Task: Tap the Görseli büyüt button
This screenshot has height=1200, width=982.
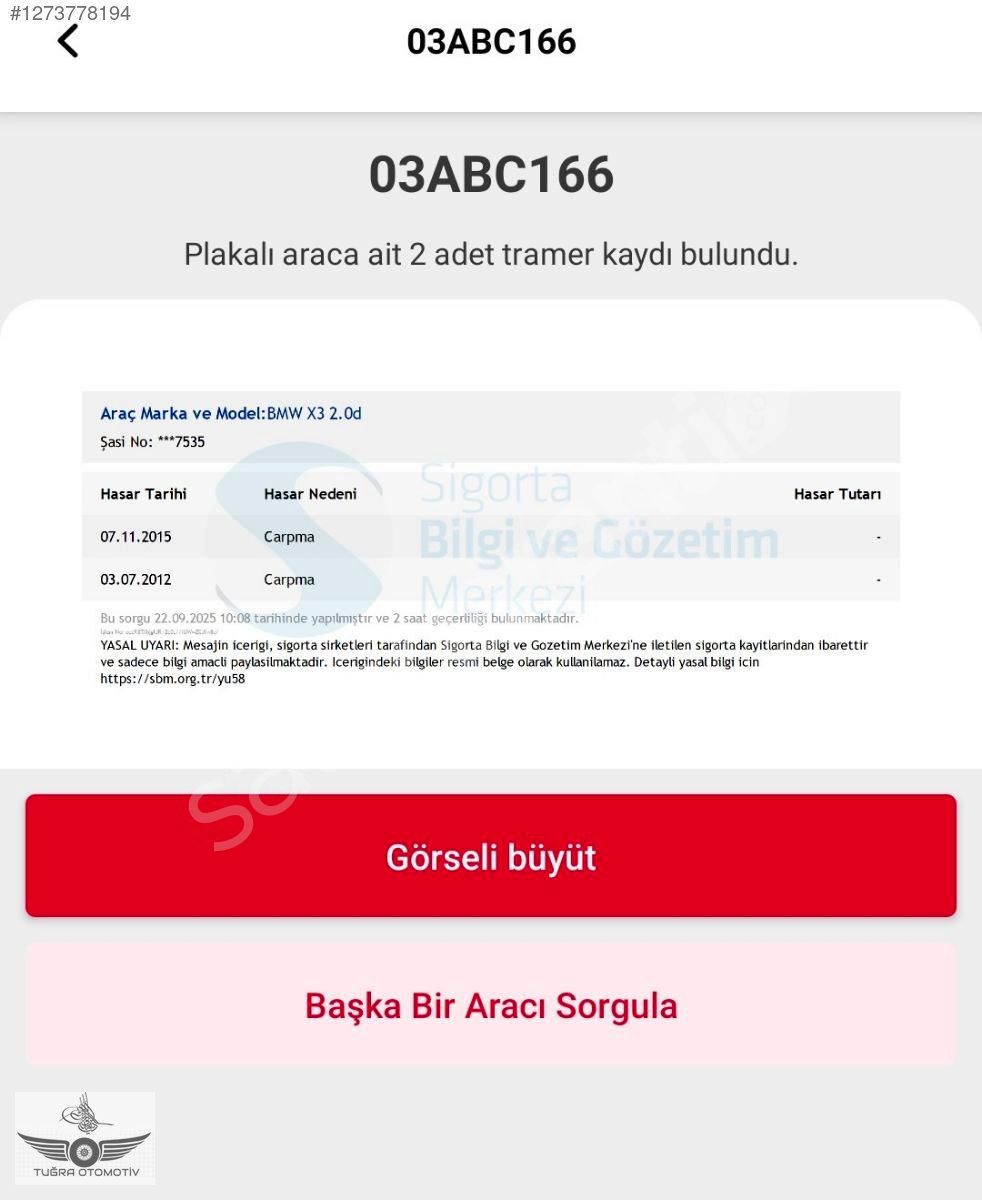Action: pos(491,856)
